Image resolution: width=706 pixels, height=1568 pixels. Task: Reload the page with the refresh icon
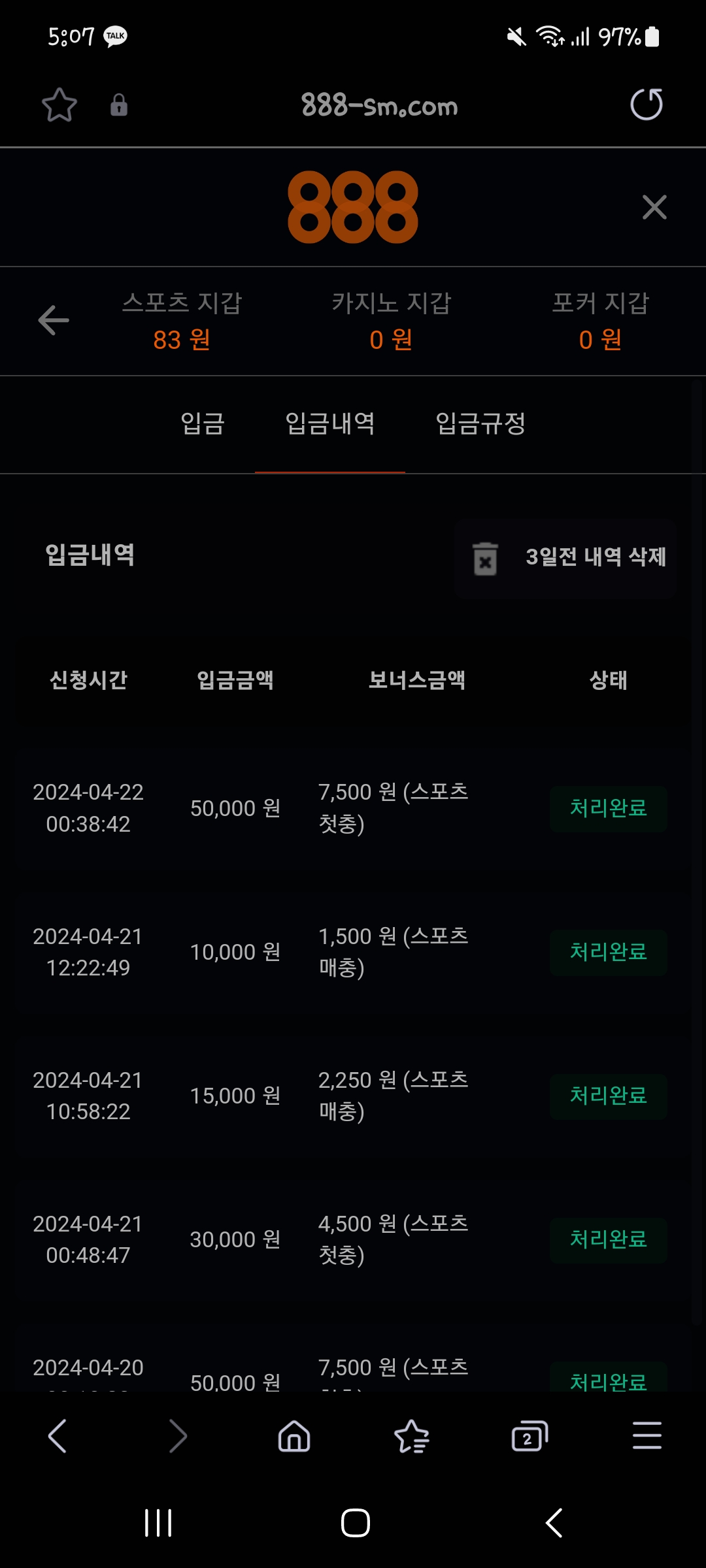pos(646,105)
